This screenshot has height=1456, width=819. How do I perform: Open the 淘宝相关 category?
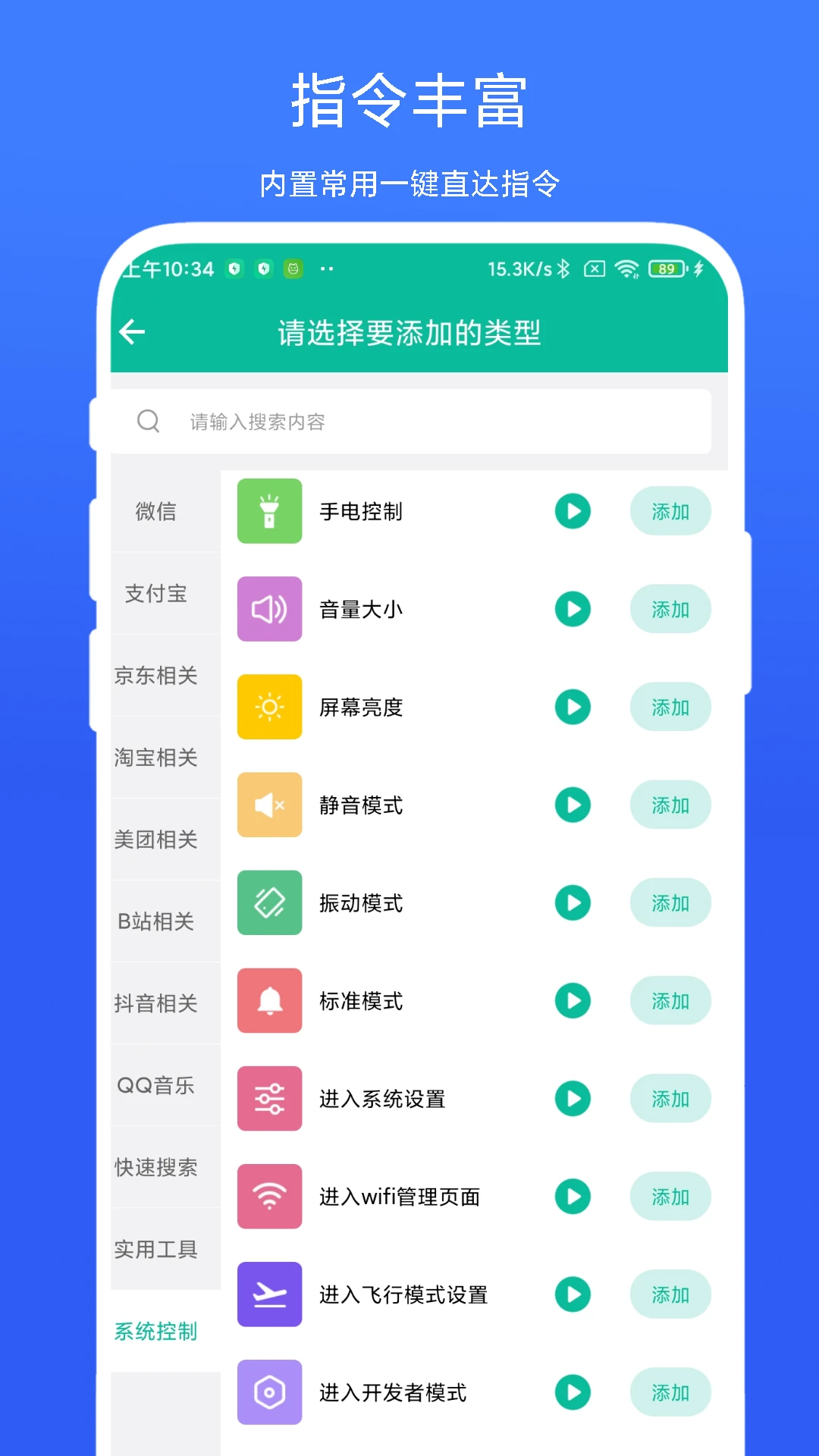click(x=155, y=757)
